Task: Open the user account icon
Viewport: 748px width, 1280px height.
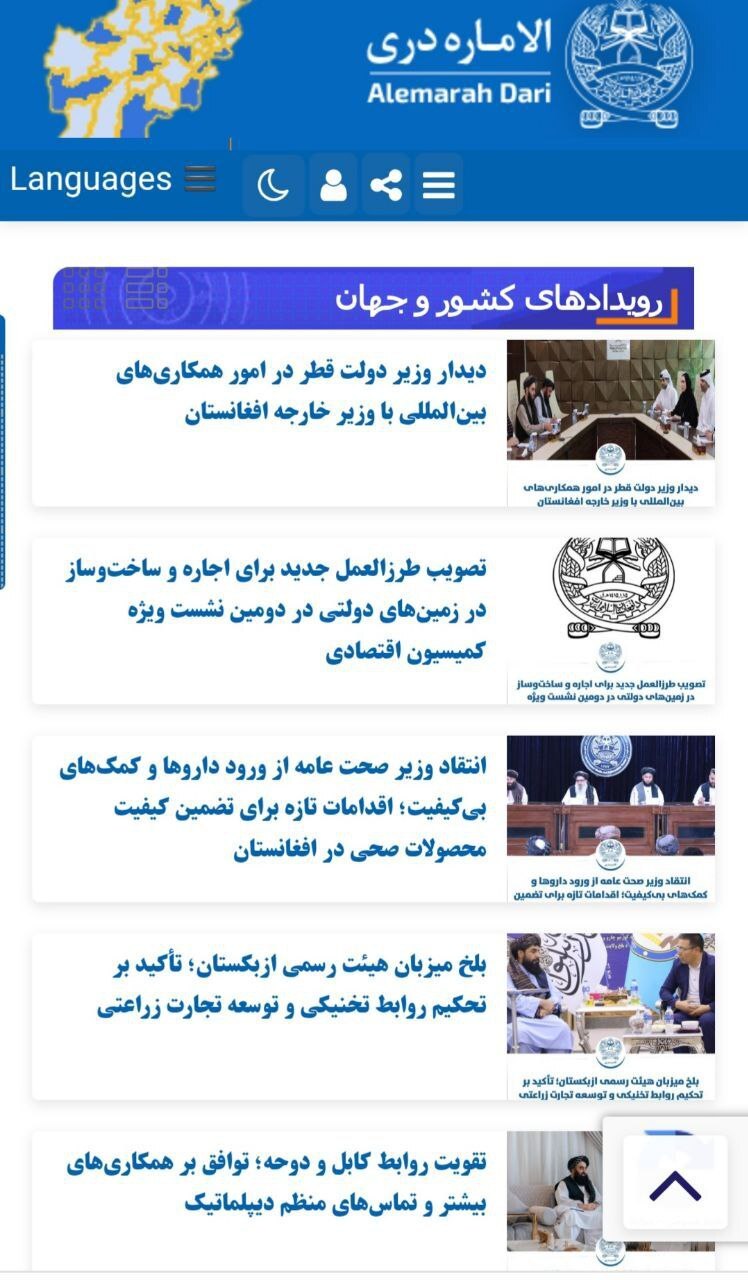Action: [333, 185]
